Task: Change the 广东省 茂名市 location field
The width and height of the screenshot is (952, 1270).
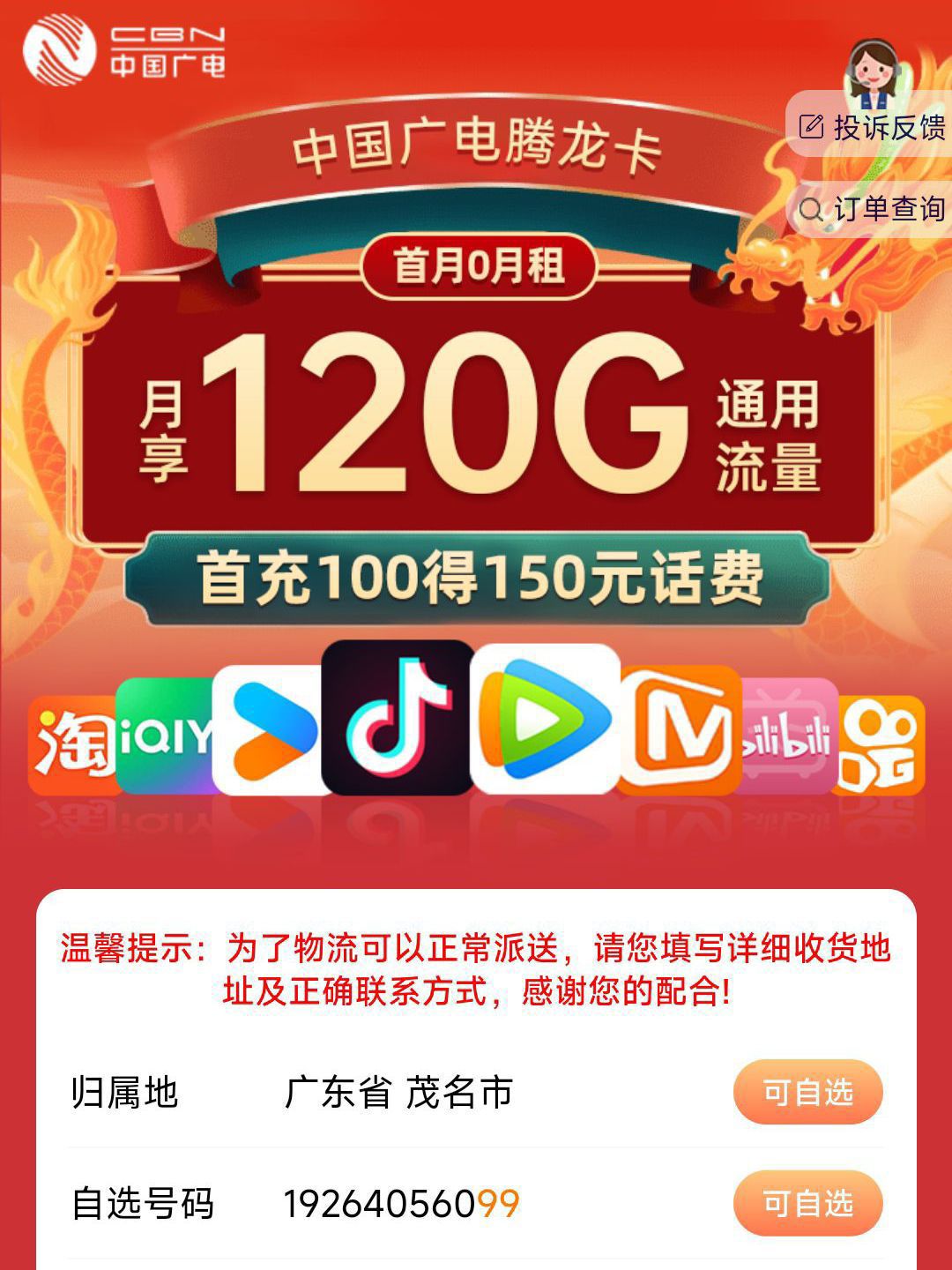Action: (398, 1093)
